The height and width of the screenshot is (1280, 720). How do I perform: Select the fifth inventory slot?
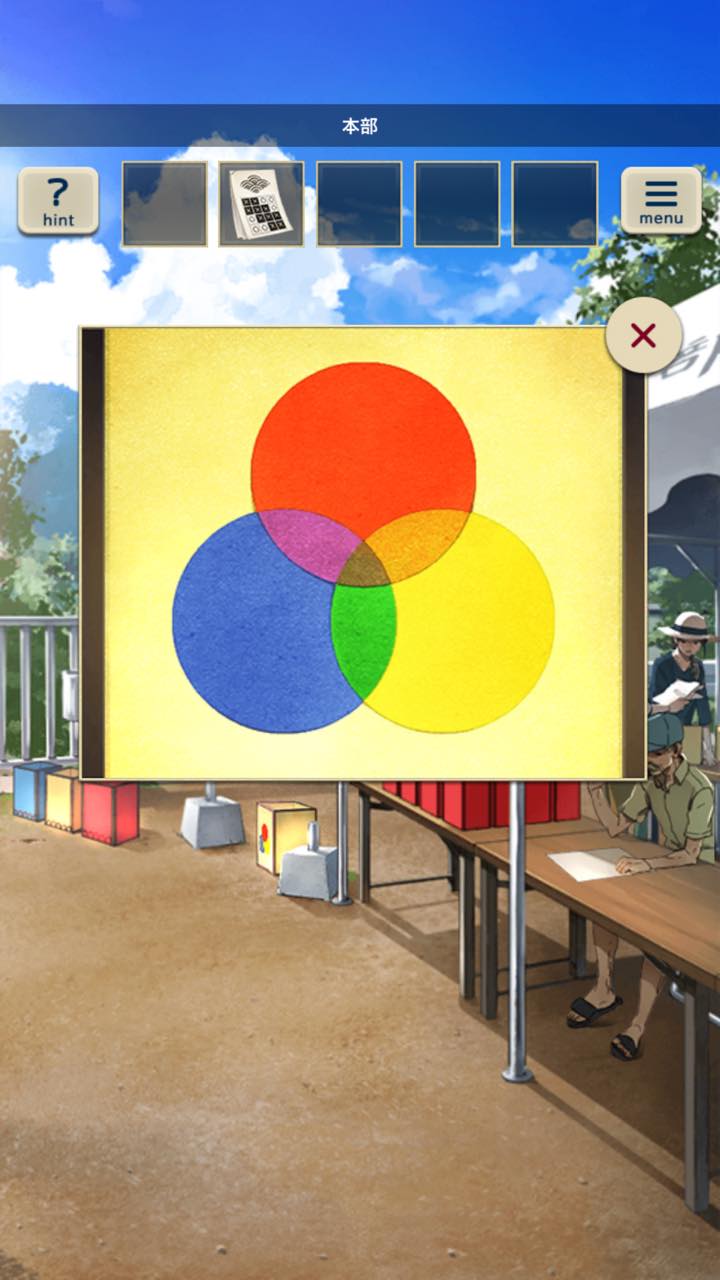(555, 204)
